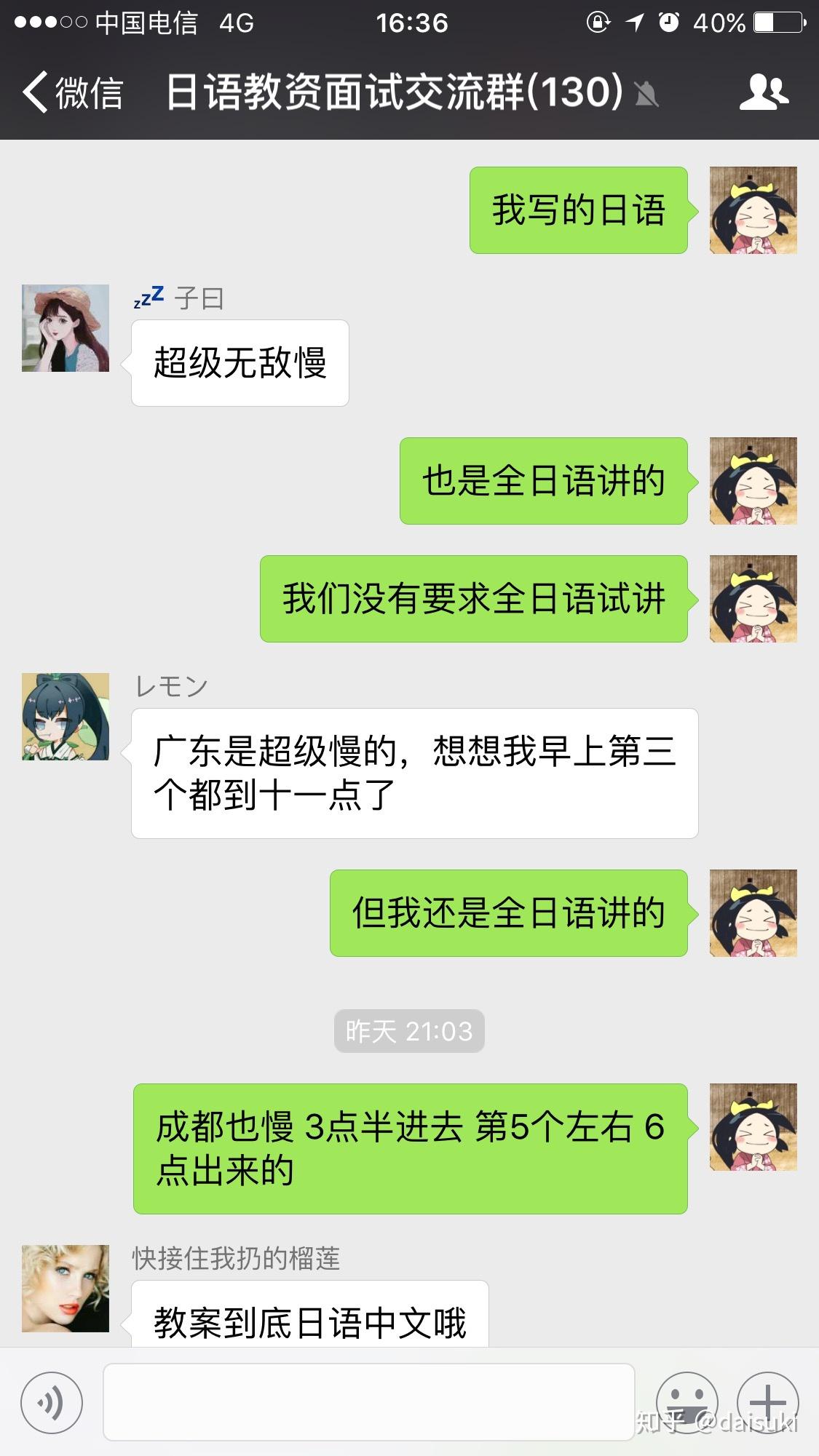
Task: Open the emoji sticker picker
Action: (687, 1402)
